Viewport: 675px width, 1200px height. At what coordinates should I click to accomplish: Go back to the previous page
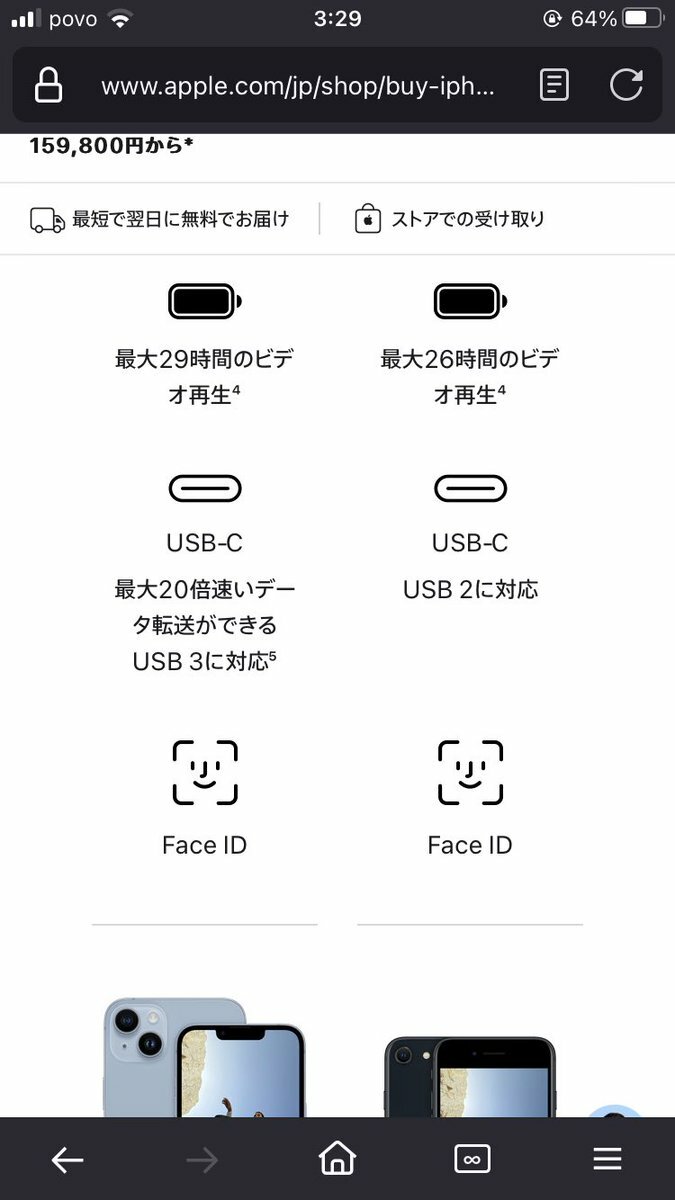coord(67,1160)
